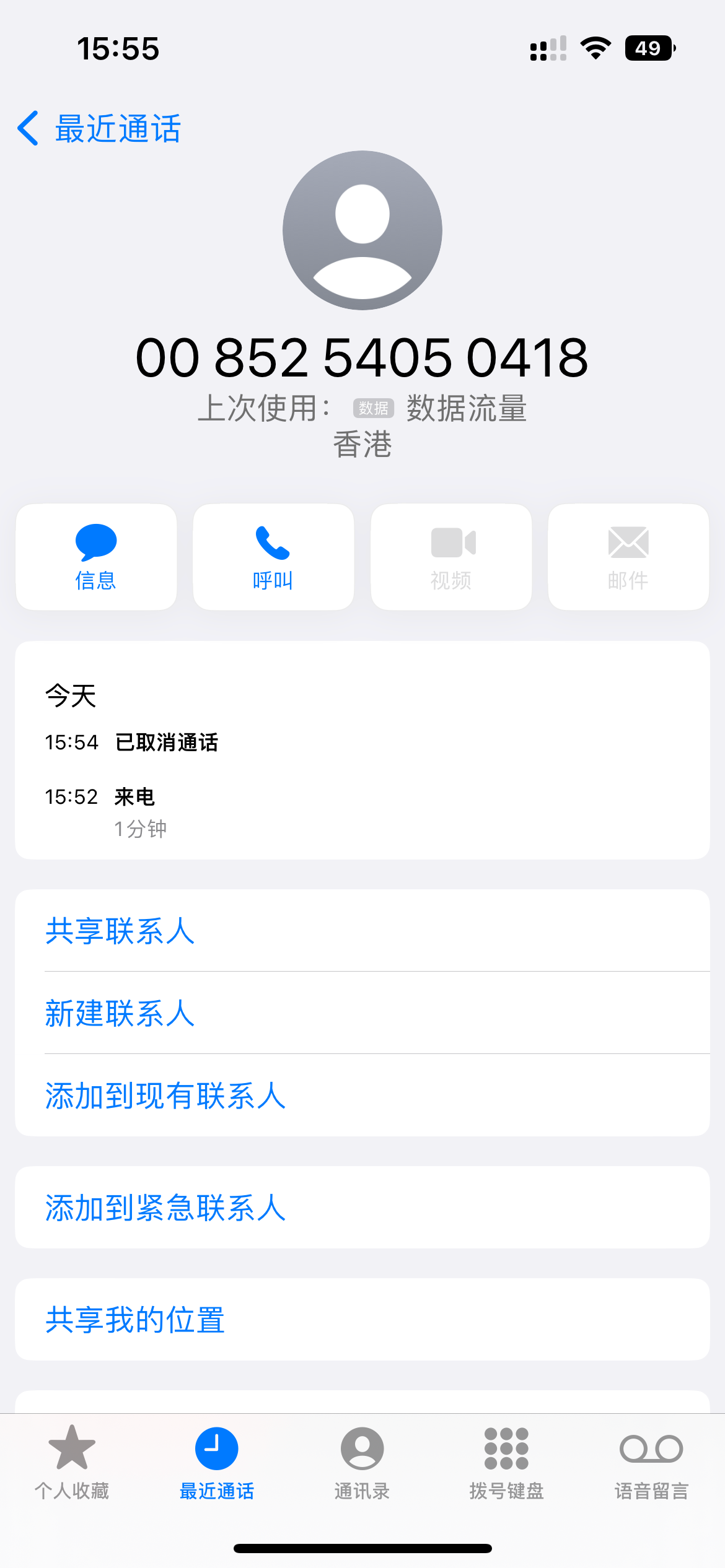Go back to 最近通话 list
The image size is (725, 1568).
click(99, 129)
